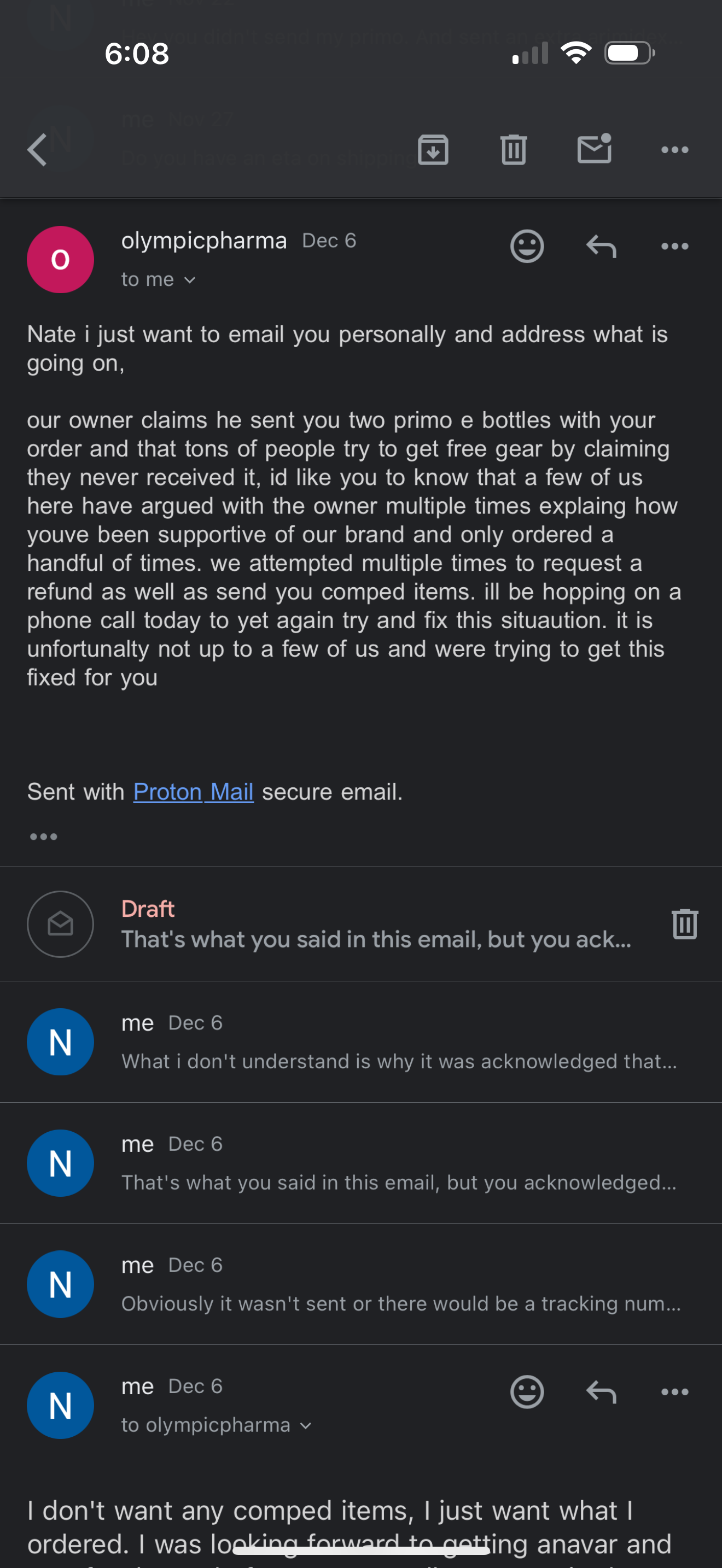Viewport: 722px width, 1568px height.
Task: Open more options on my message to olympicpharma
Action: [x=674, y=1391]
